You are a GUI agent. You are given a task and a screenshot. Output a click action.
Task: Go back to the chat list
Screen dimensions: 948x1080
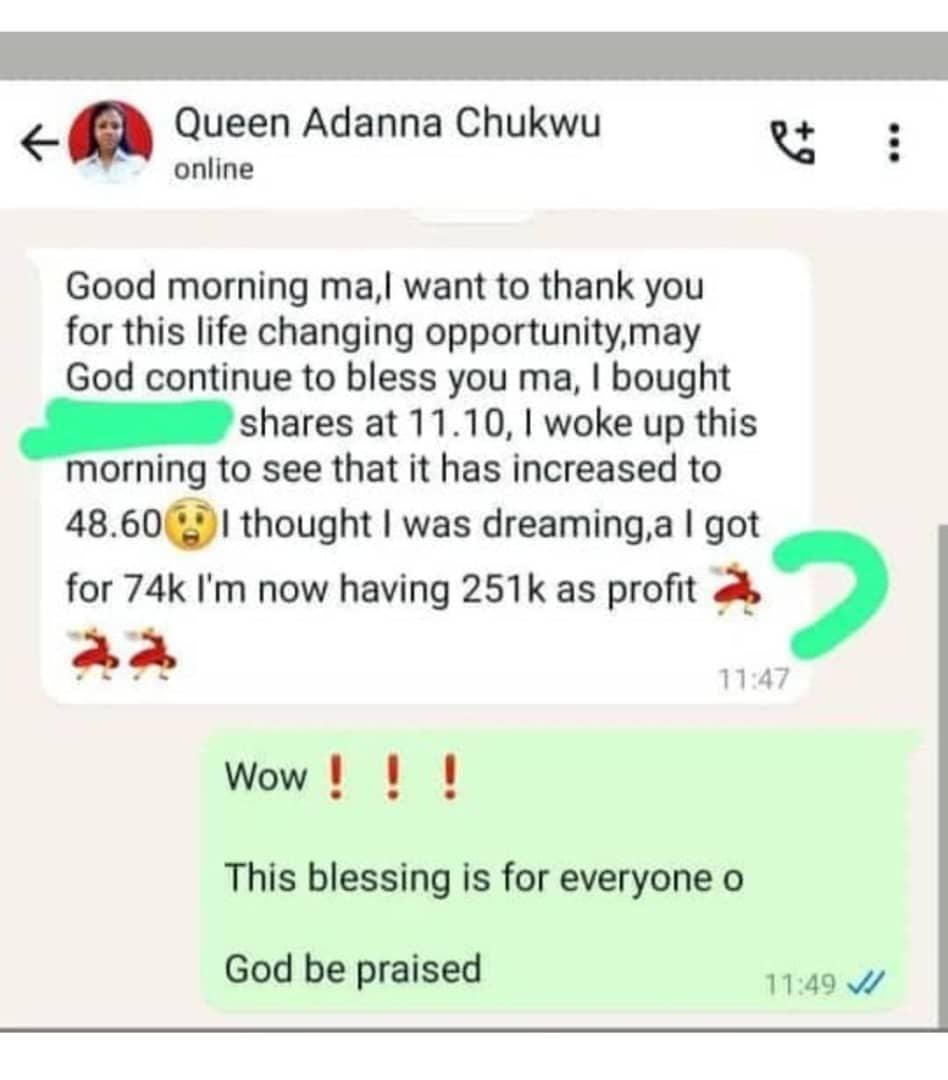click(39, 143)
